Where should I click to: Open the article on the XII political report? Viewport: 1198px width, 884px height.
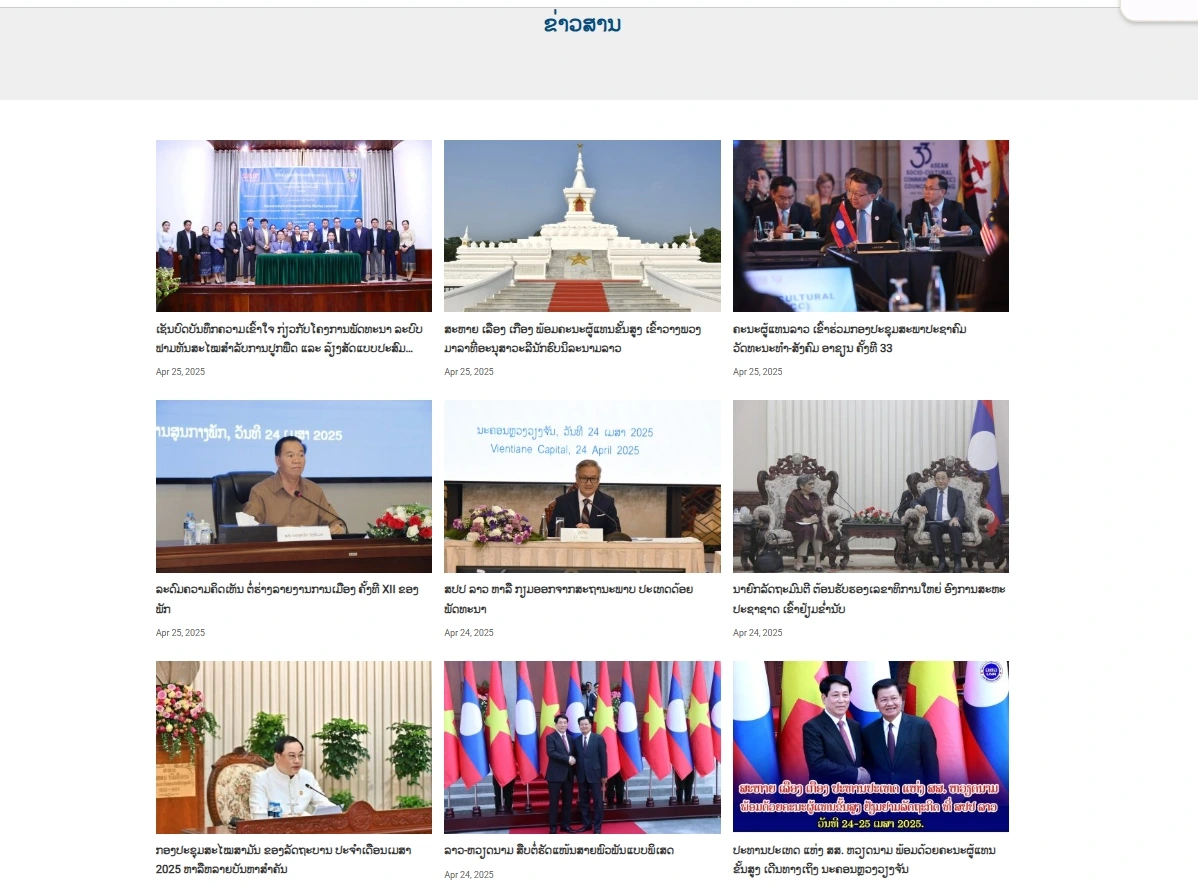point(294,486)
